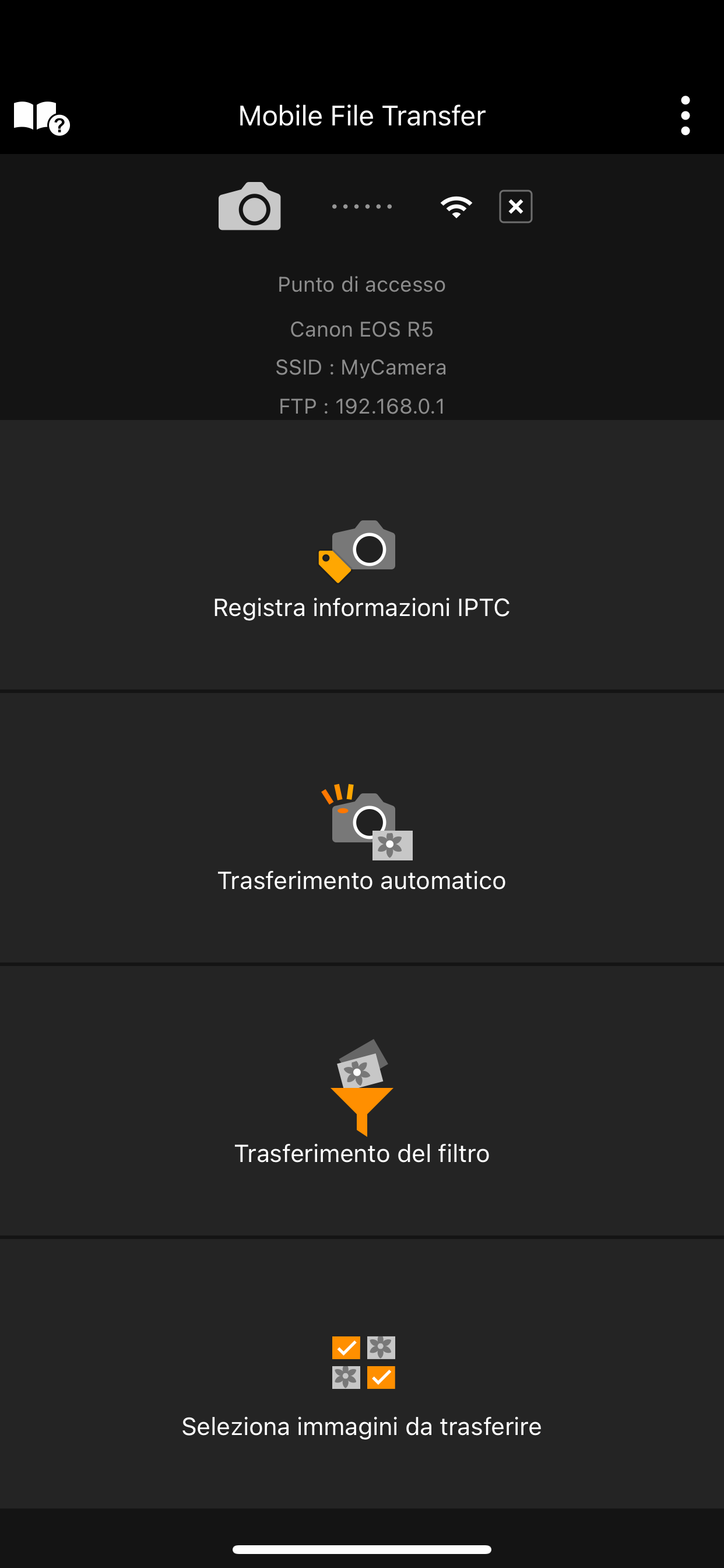The width and height of the screenshot is (724, 1568).
Task: Click the Punto di accesso label
Action: tap(362, 283)
